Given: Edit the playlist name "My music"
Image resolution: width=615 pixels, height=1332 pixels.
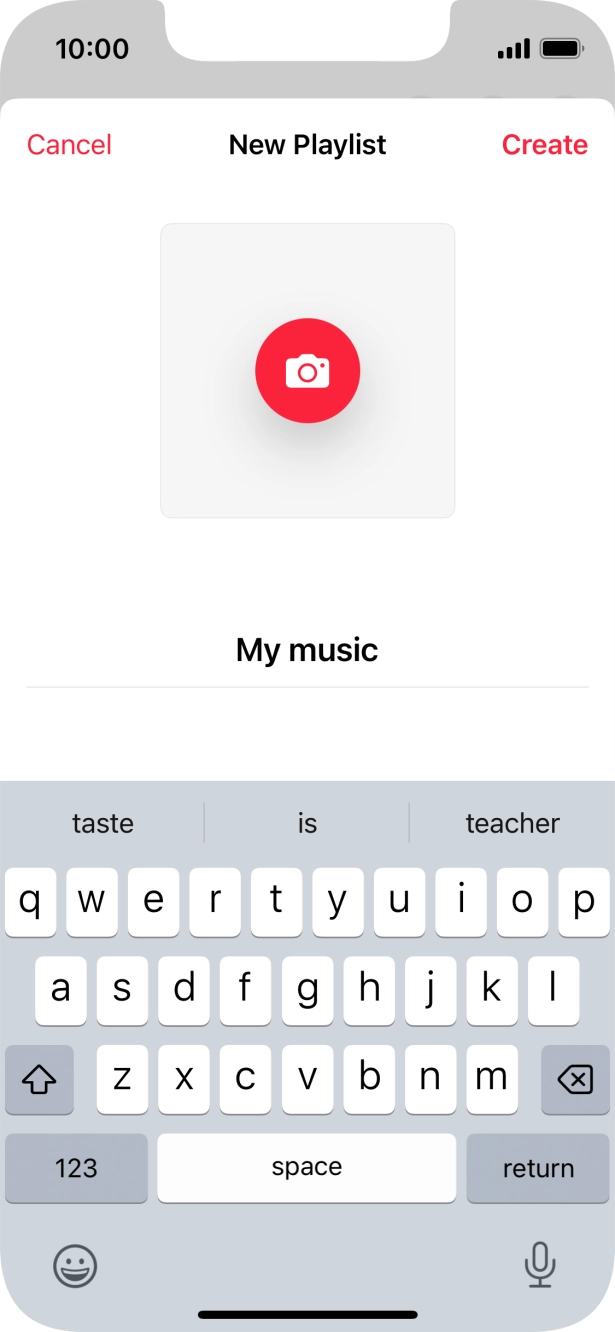Looking at the screenshot, I should [x=307, y=650].
